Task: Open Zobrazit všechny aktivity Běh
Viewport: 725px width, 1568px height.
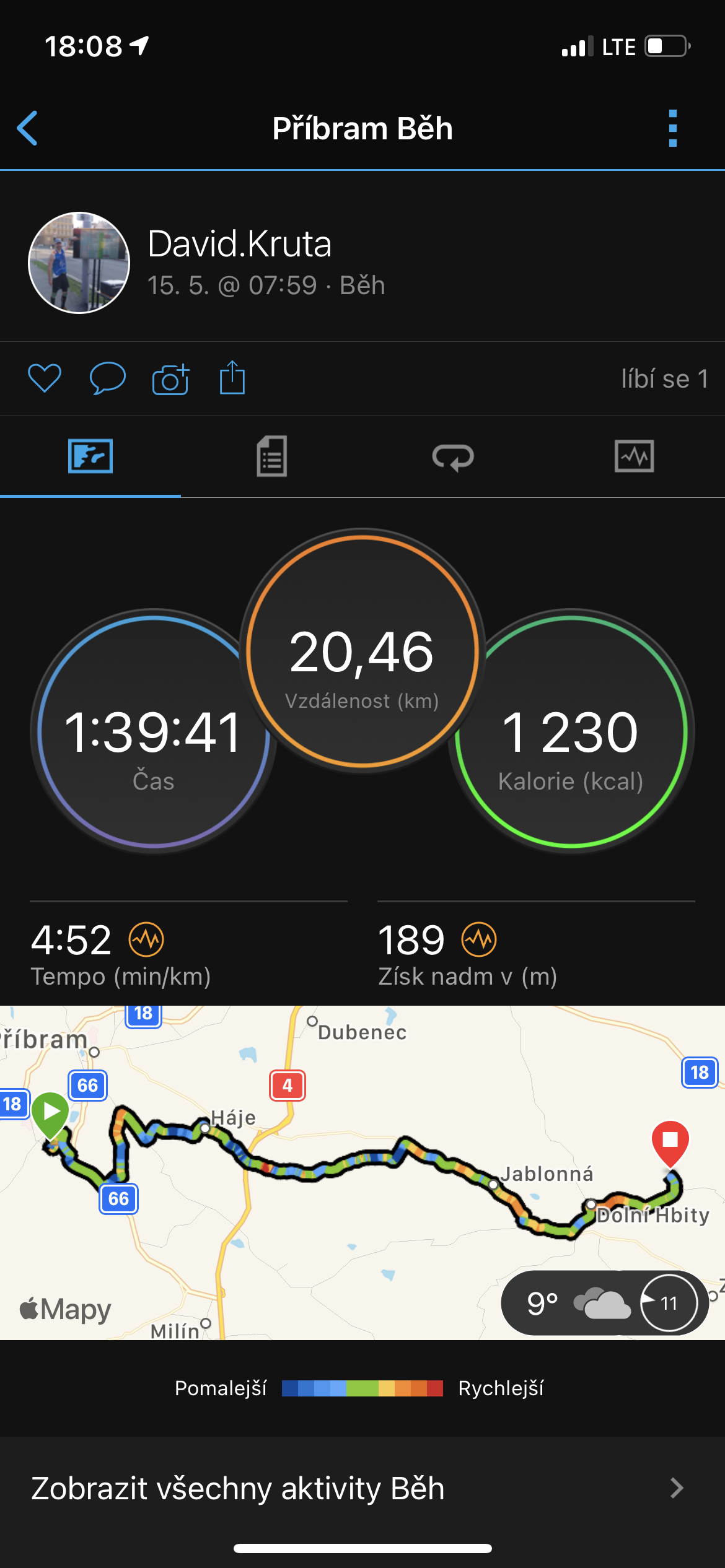Action: pos(362,1488)
